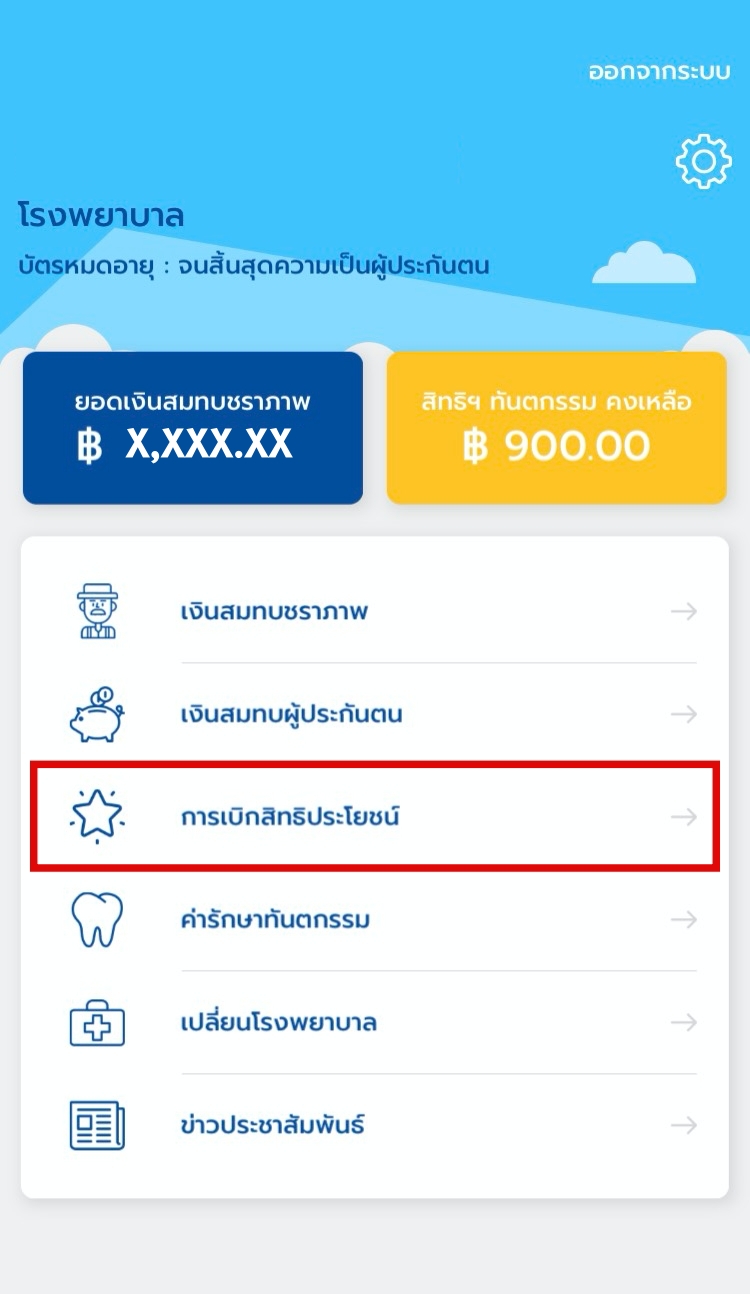Click the Thai baht symbol on pension card

[x=92, y=446]
